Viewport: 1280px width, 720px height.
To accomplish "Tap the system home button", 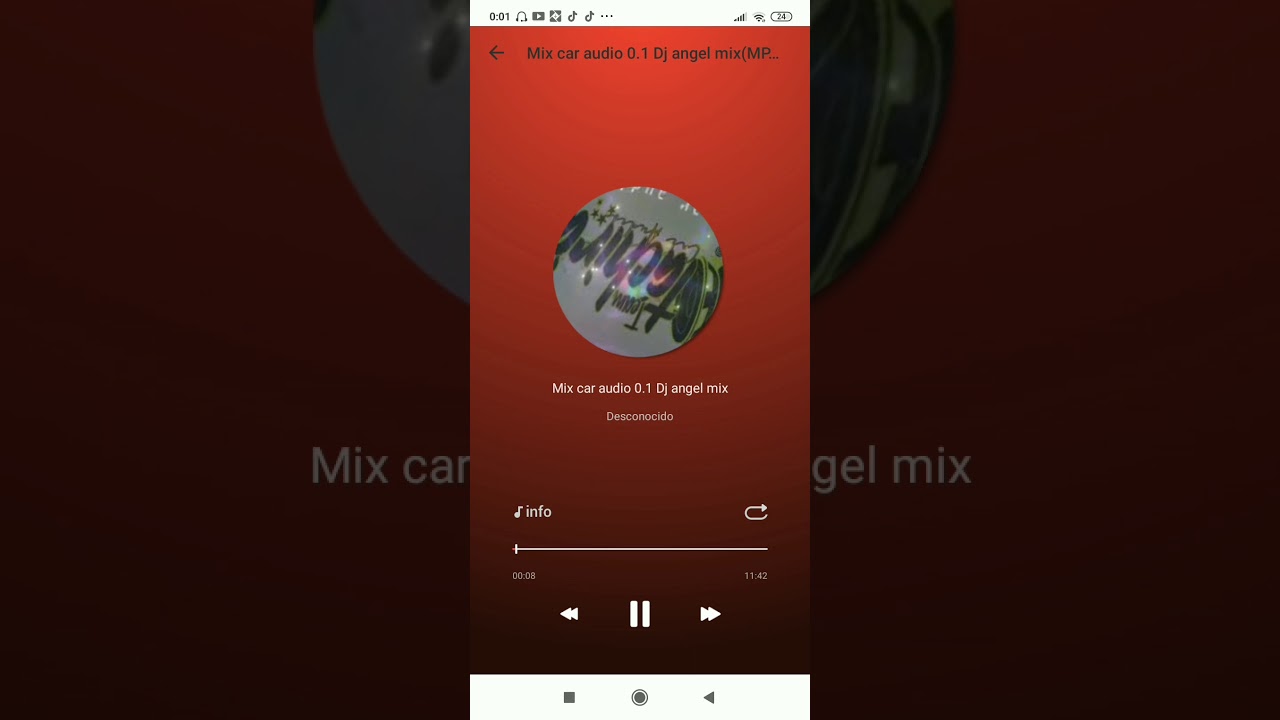I will tap(640, 697).
